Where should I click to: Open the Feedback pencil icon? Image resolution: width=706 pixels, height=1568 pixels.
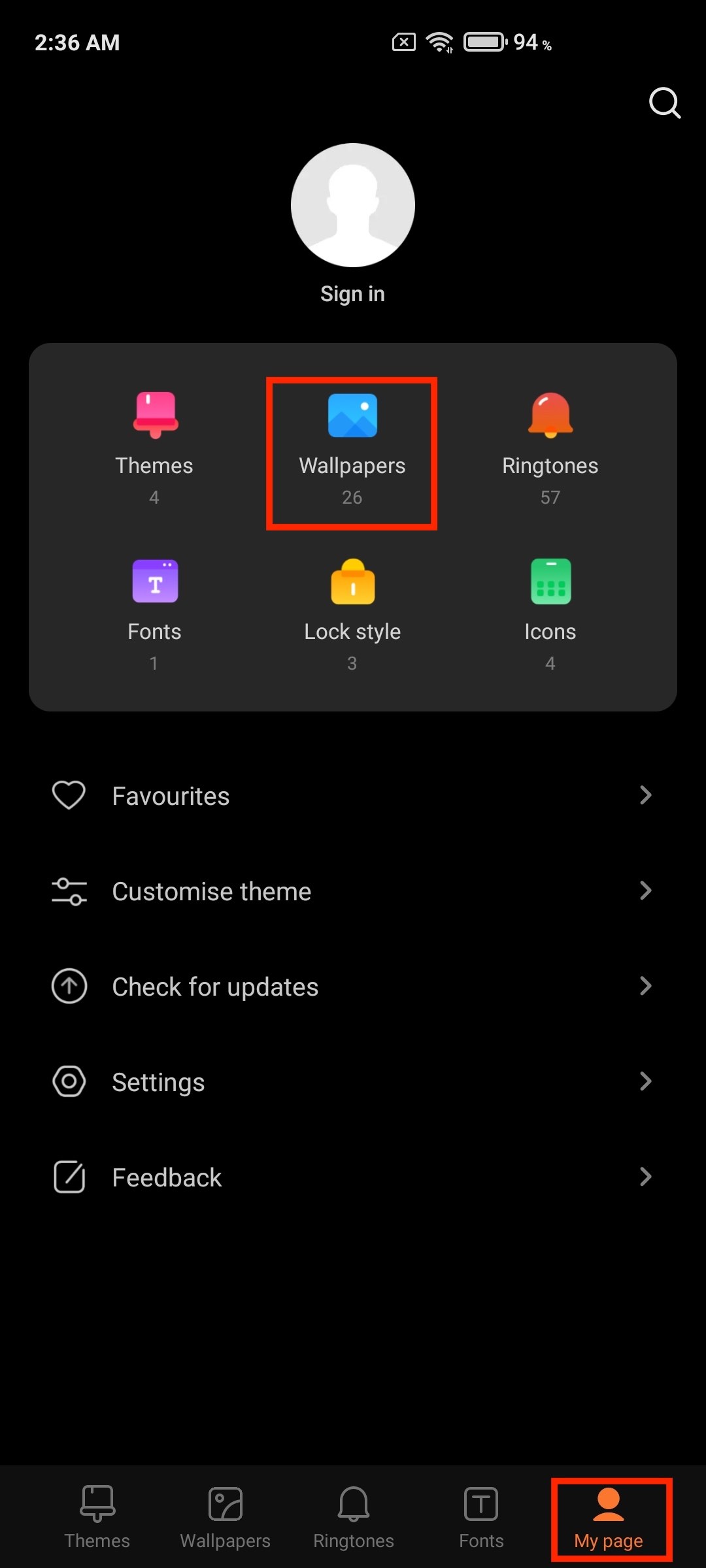[x=69, y=1177]
